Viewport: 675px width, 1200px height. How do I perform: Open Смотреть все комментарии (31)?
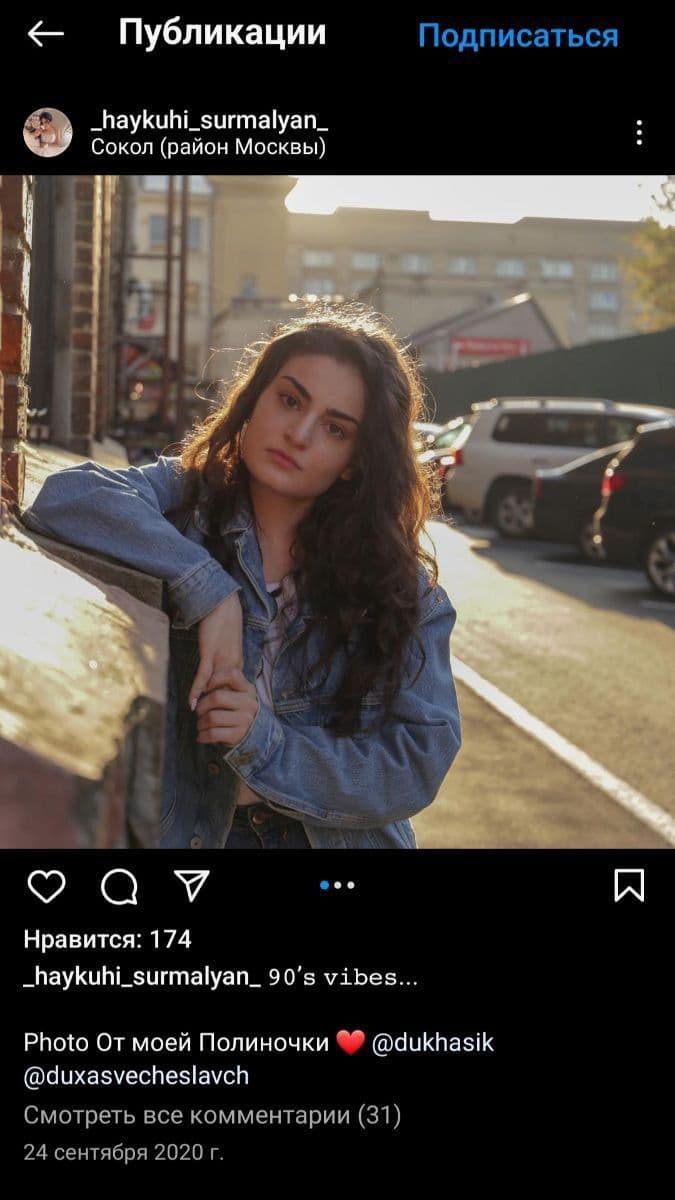point(211,1115)
